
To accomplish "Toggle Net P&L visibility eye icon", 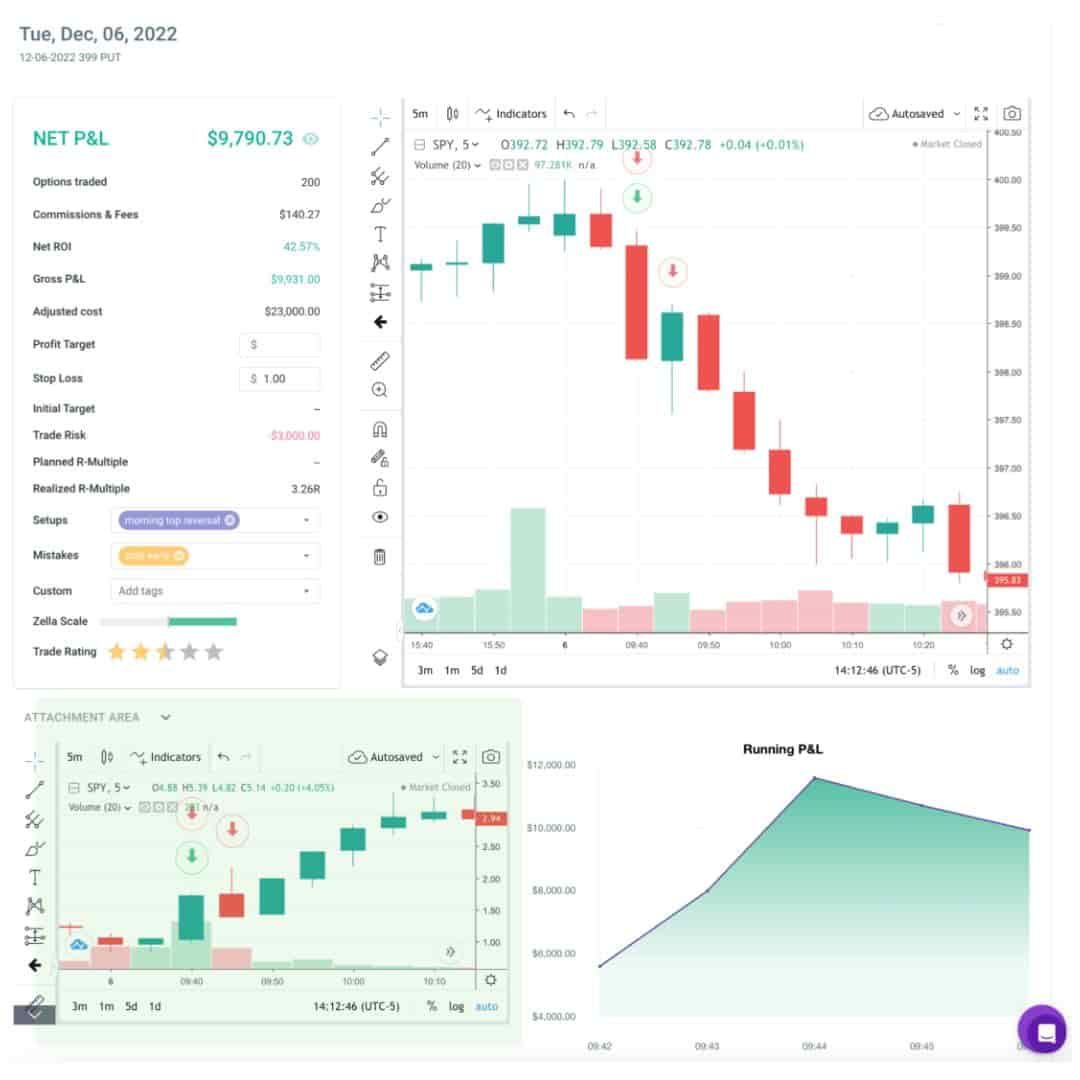I will pyautogui.click(x=311, y=140).
